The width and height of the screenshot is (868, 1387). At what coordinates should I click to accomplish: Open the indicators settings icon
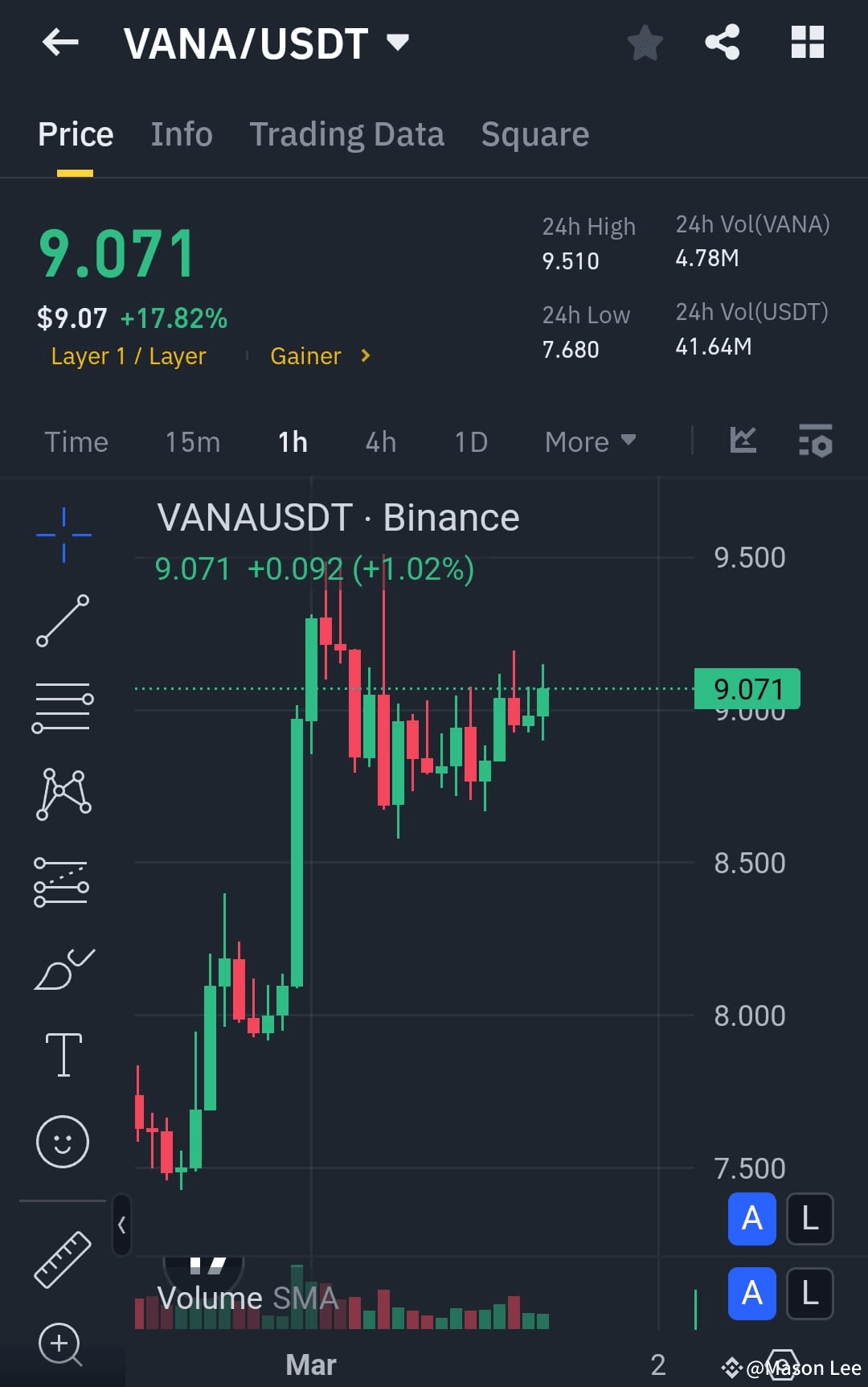coord(815,441)
